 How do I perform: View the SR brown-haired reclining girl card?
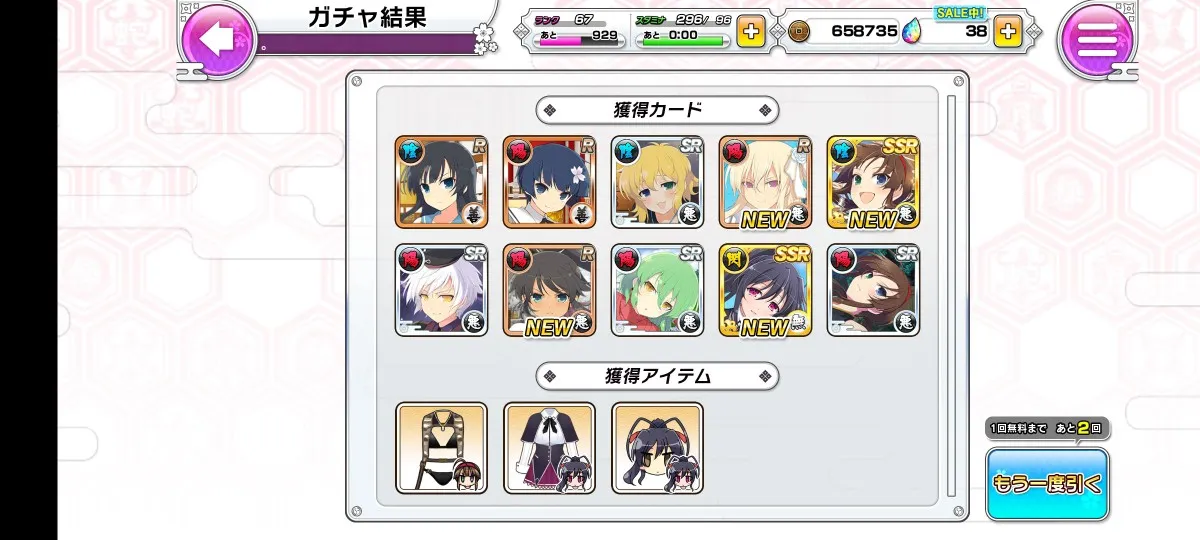873,290
